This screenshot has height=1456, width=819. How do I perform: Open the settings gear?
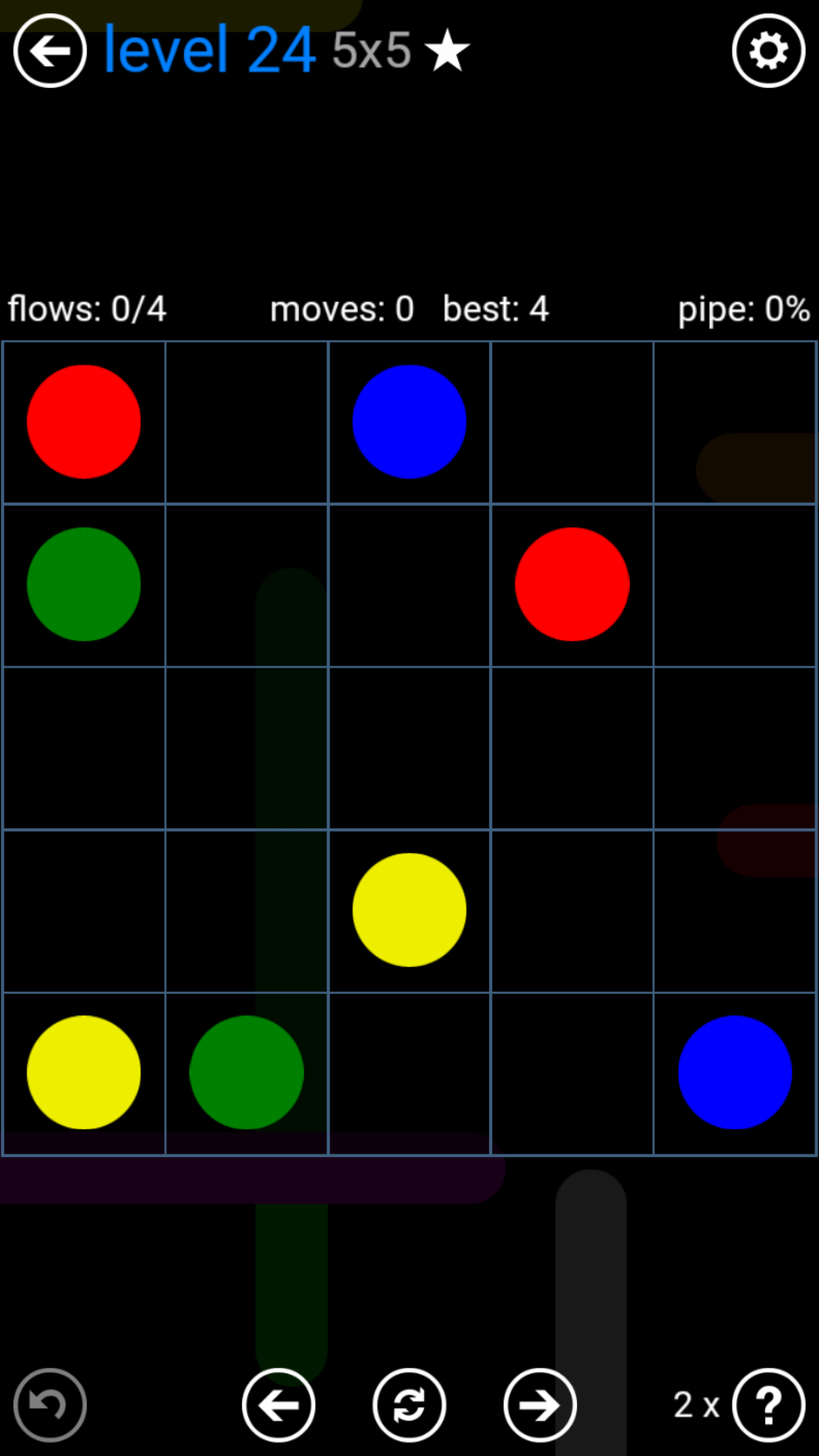(768, 51)
